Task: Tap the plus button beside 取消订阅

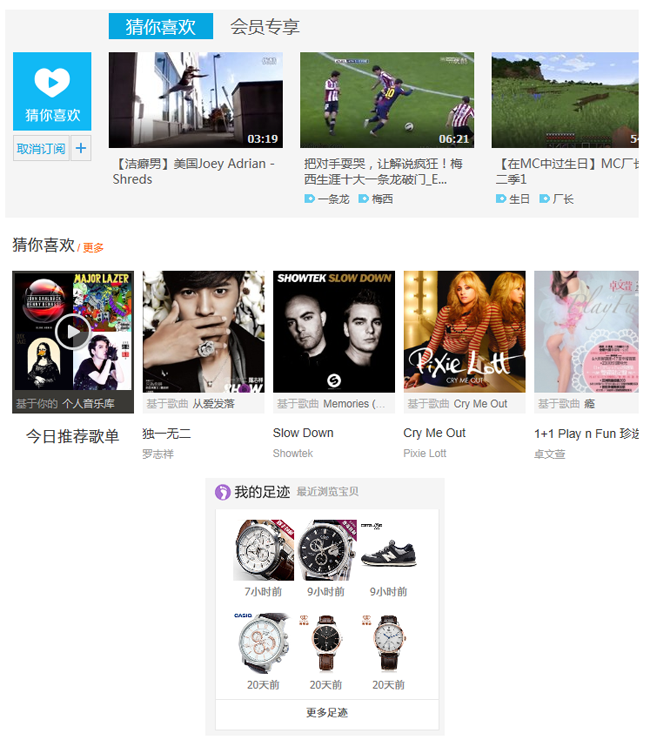Action: pos(81,149)
